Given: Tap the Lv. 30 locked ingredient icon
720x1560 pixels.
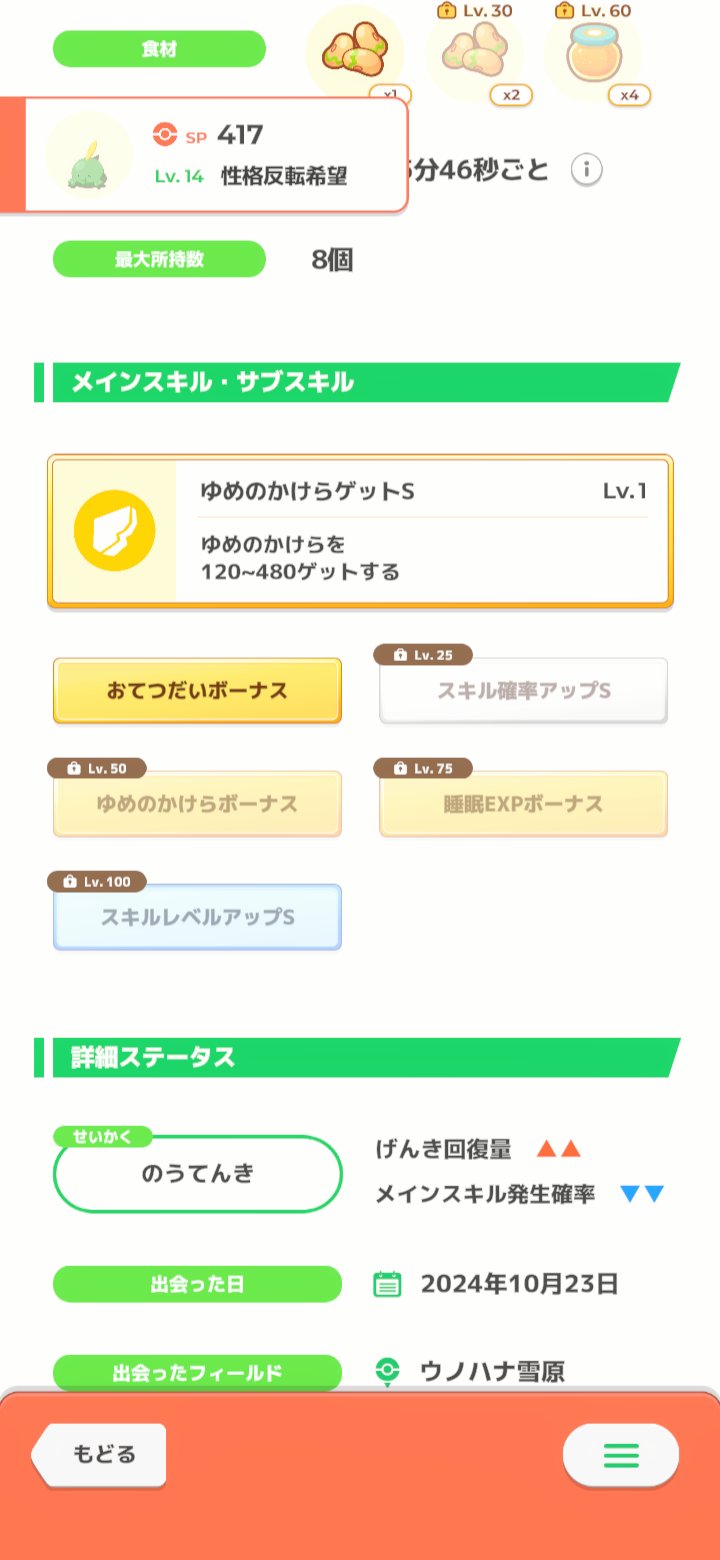Looking at the screenshot, I should coord(474,56).
